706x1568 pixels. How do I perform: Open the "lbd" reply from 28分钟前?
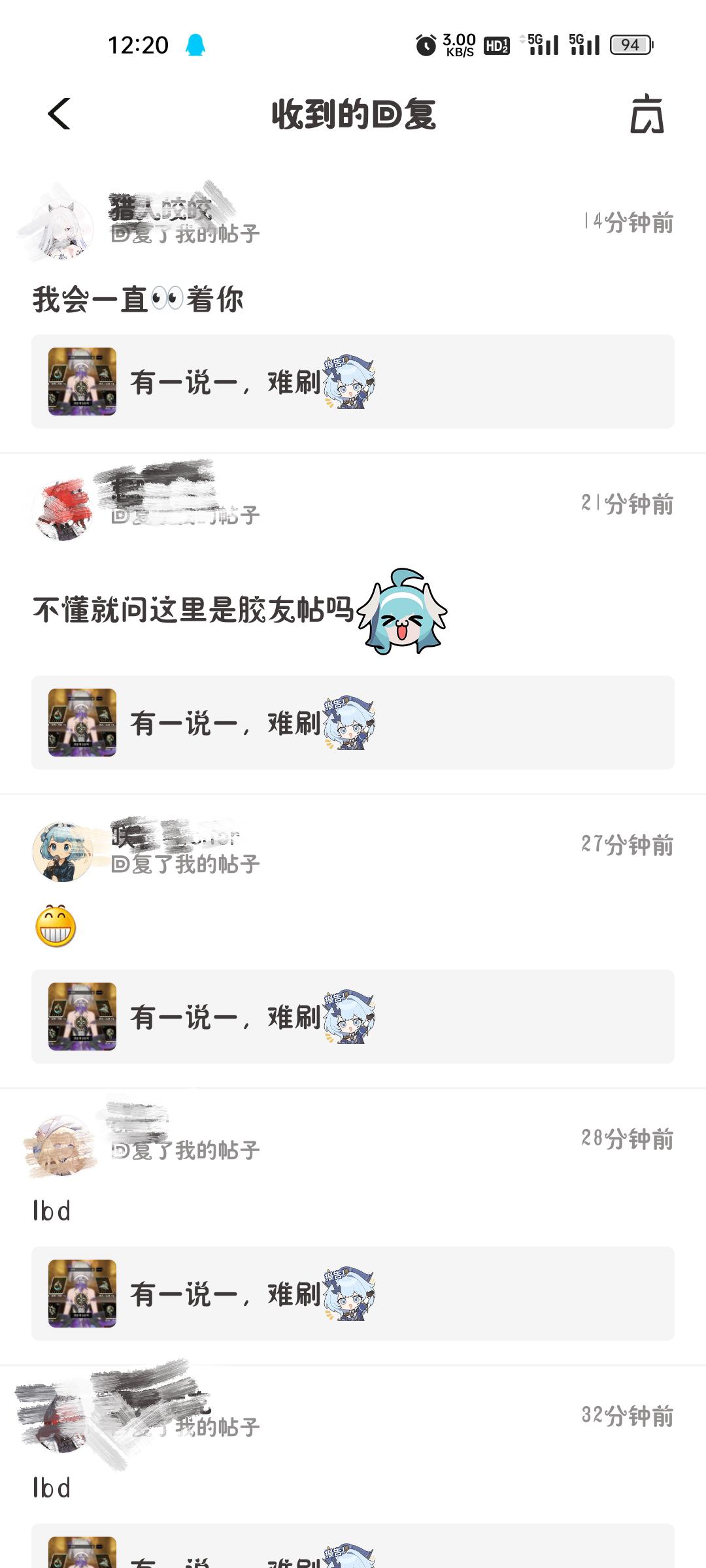coord(52,1211)
